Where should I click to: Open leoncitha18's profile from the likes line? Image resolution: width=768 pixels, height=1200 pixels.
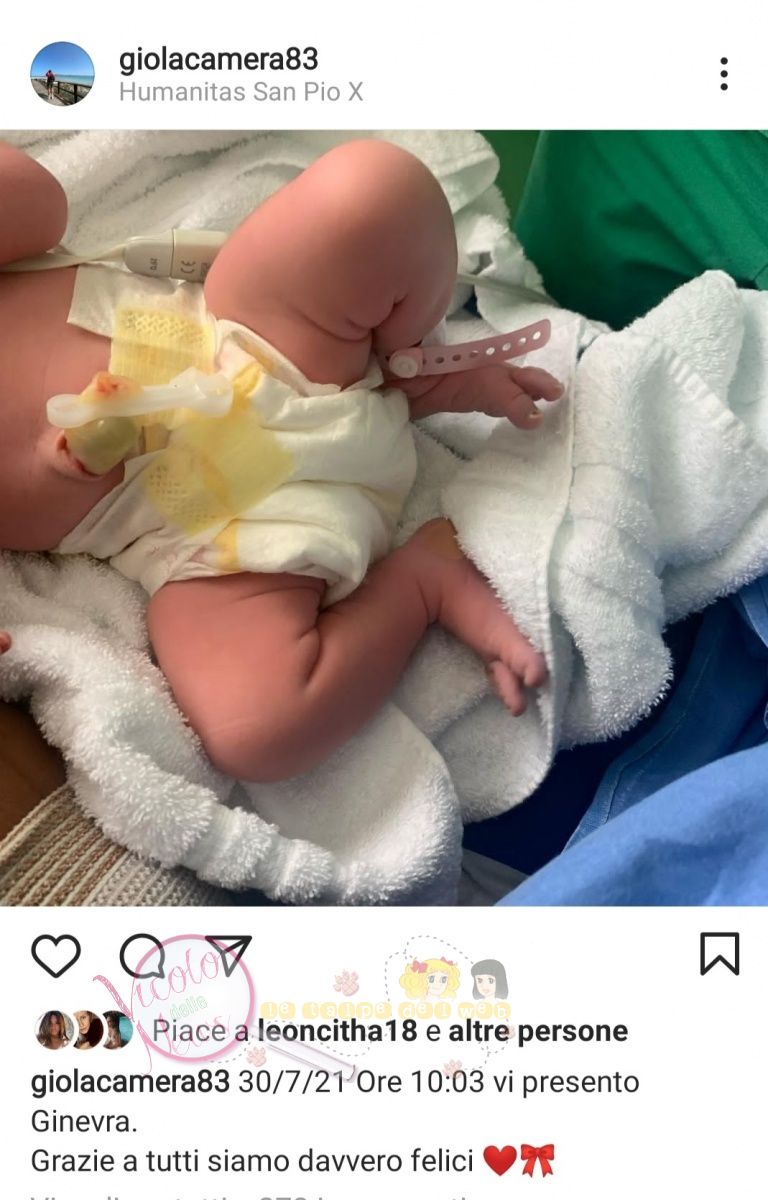tap(337, 1031)
